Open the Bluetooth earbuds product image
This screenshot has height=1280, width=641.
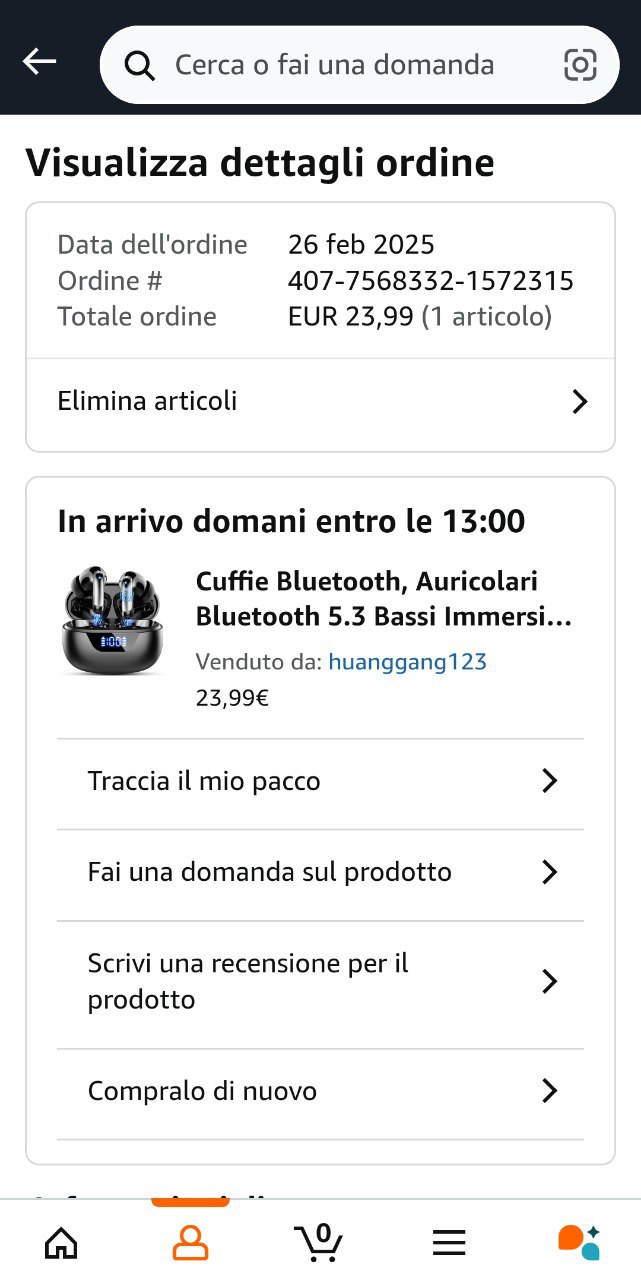coord(111,621)
